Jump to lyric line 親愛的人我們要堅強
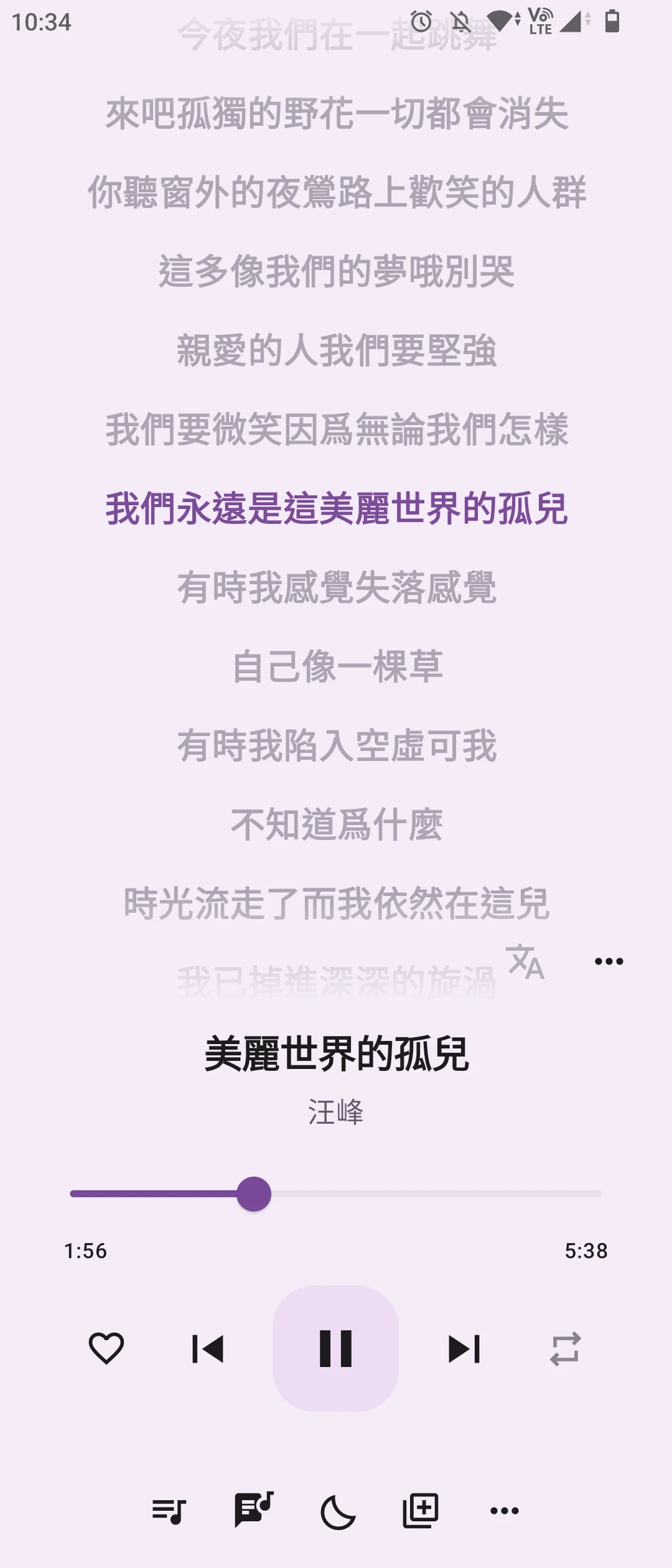This screenshot has width=672, height=1568. pyautogui.click(x=336, y=350)
